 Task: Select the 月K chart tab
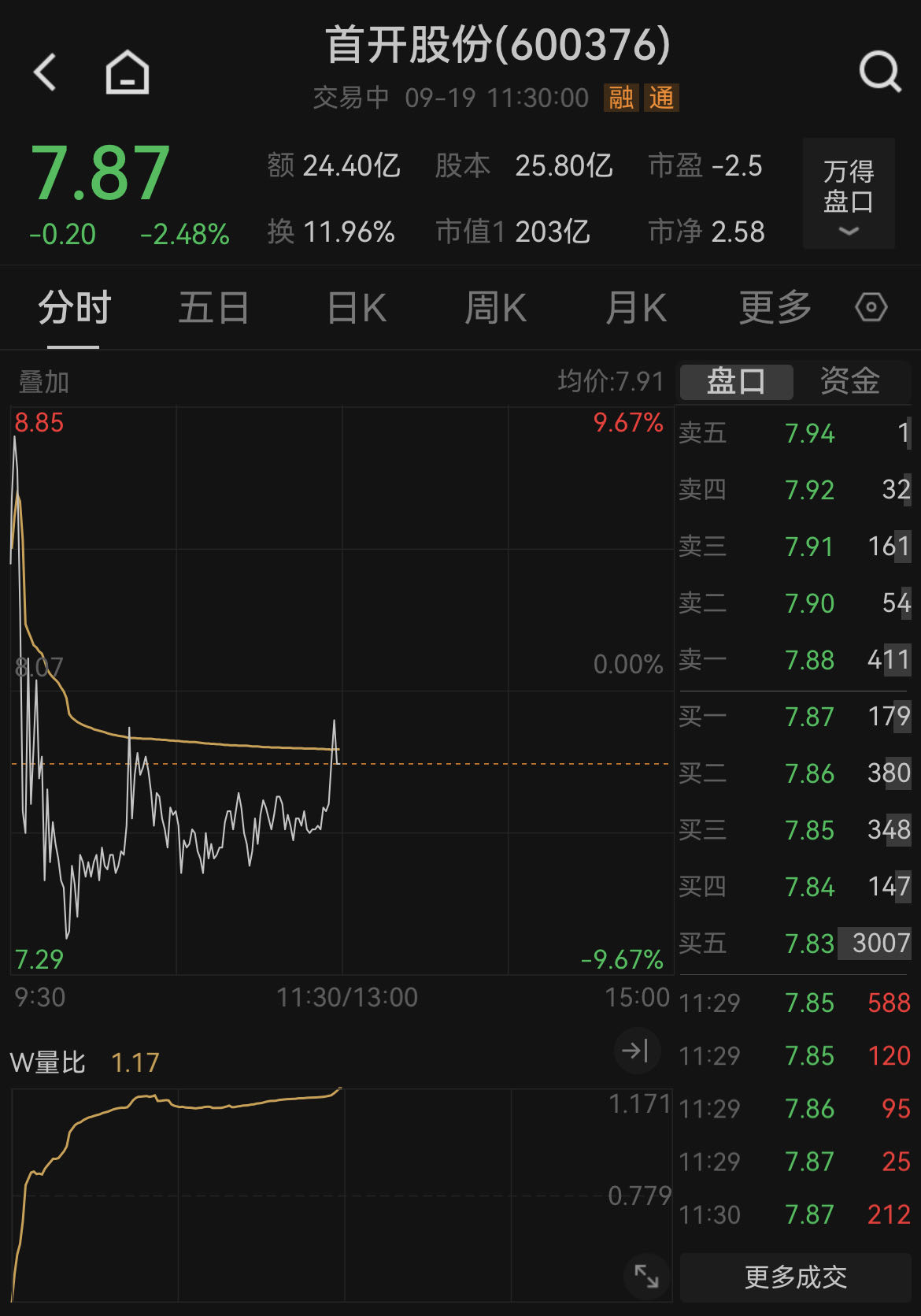636,308
